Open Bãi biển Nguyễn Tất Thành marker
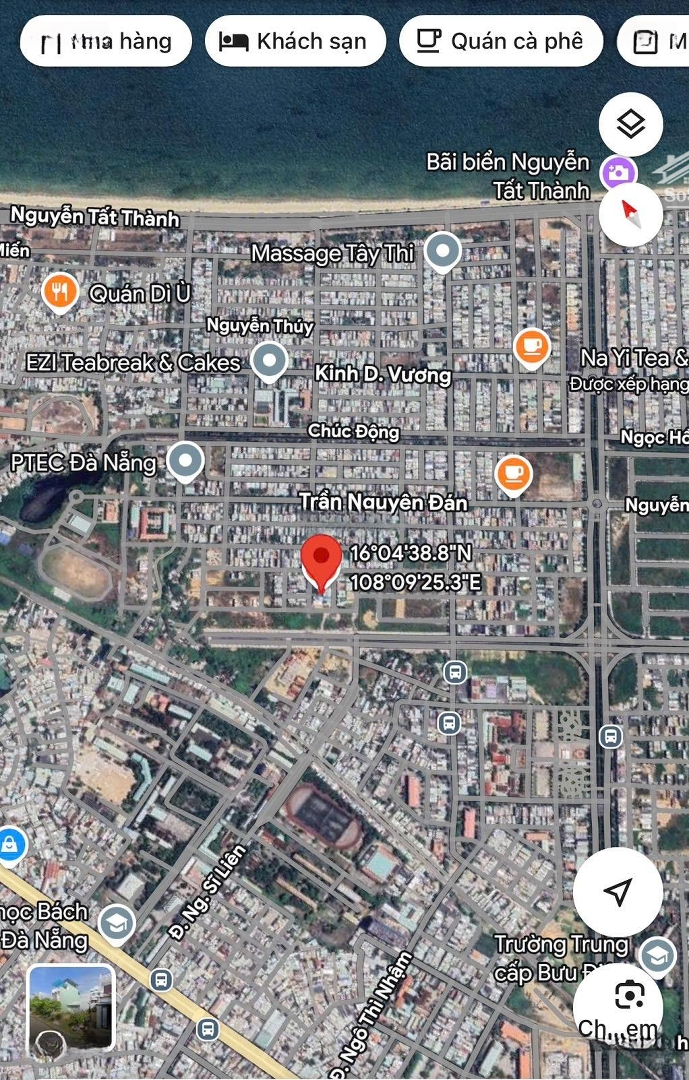Image resolution: width=689 pixels, height=1080 pixels. (618, 173)
